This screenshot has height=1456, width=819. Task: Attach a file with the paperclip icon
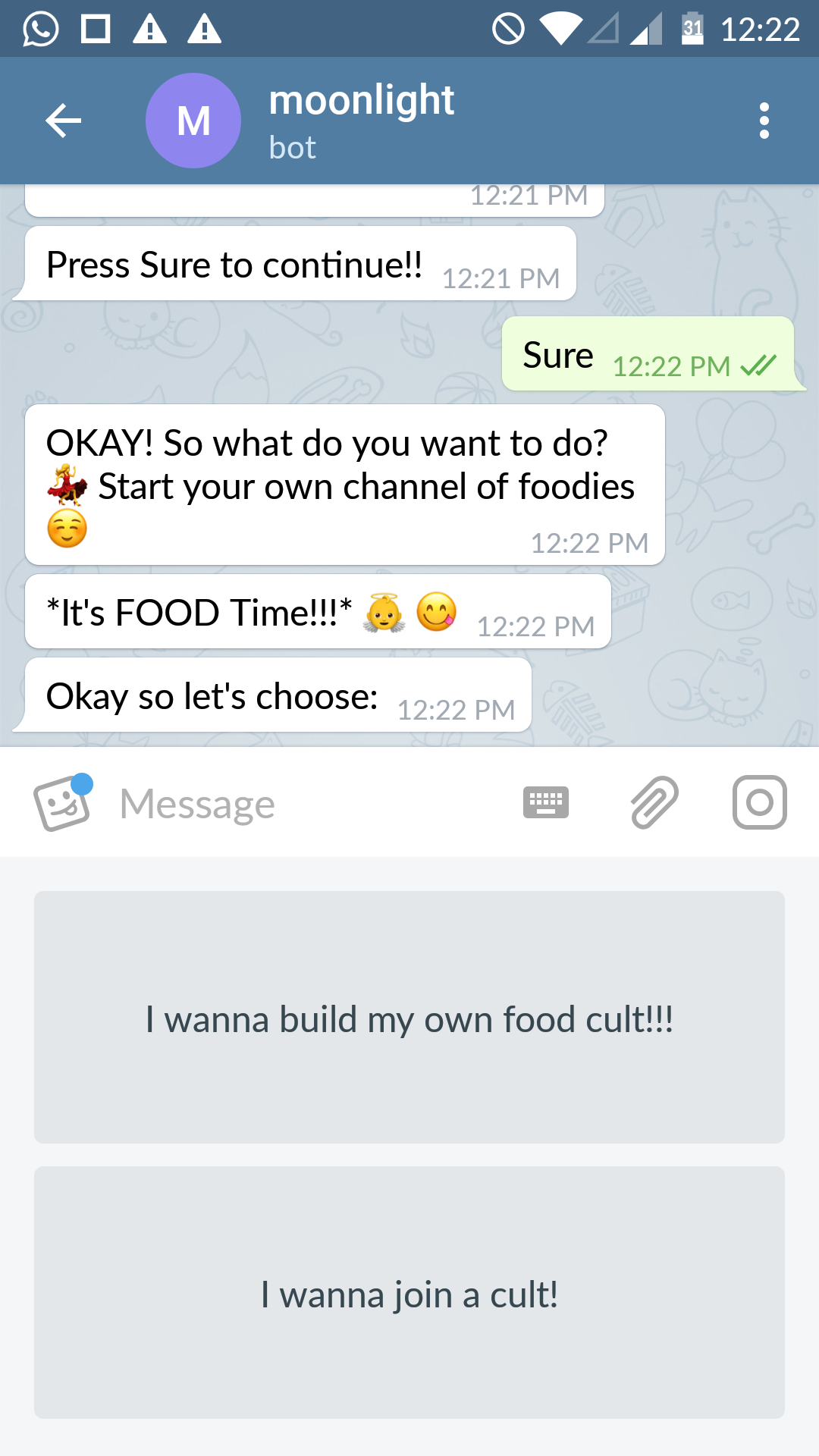(x=654, y=802)
